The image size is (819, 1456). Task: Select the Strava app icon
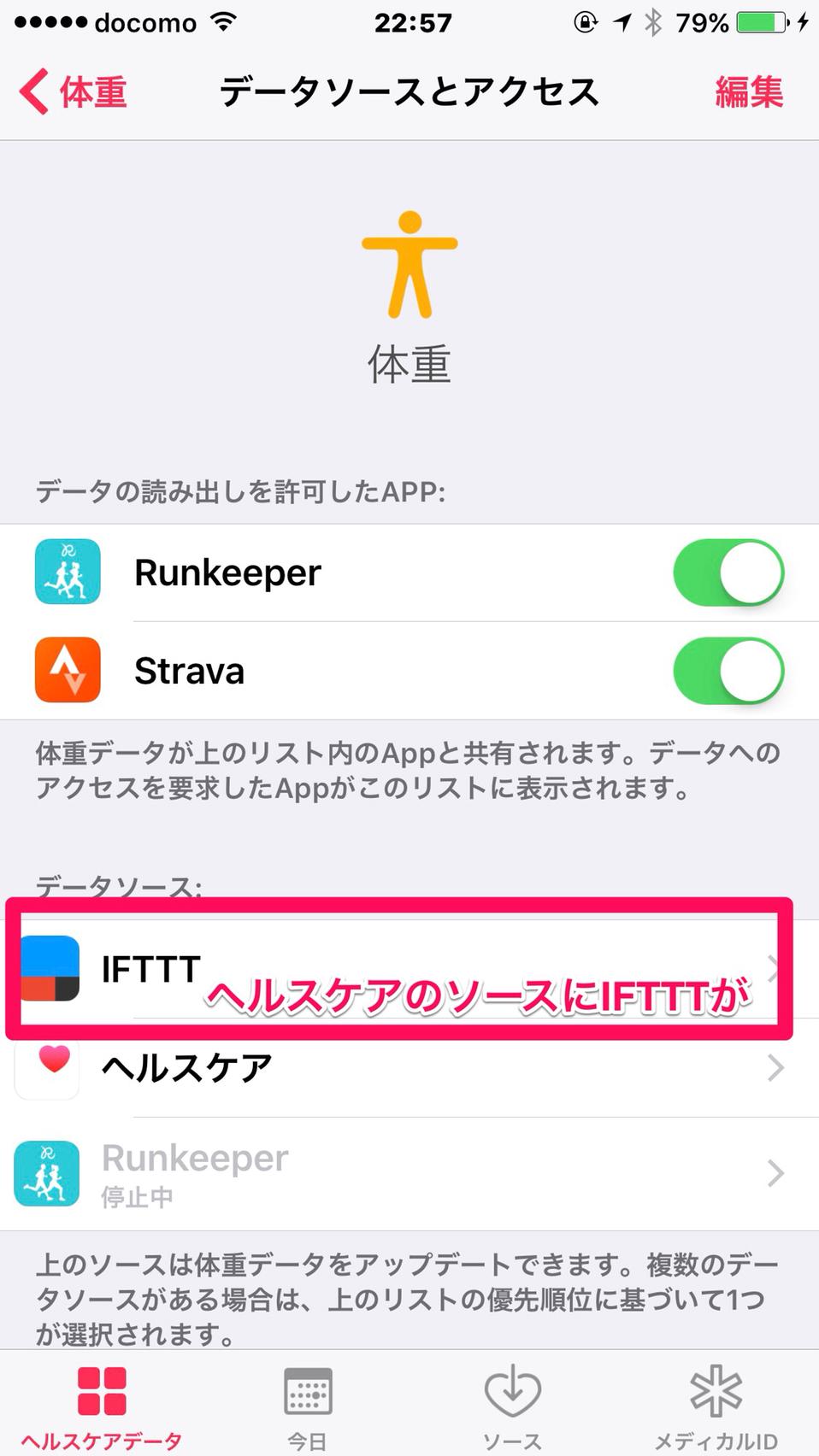[67, 671]
